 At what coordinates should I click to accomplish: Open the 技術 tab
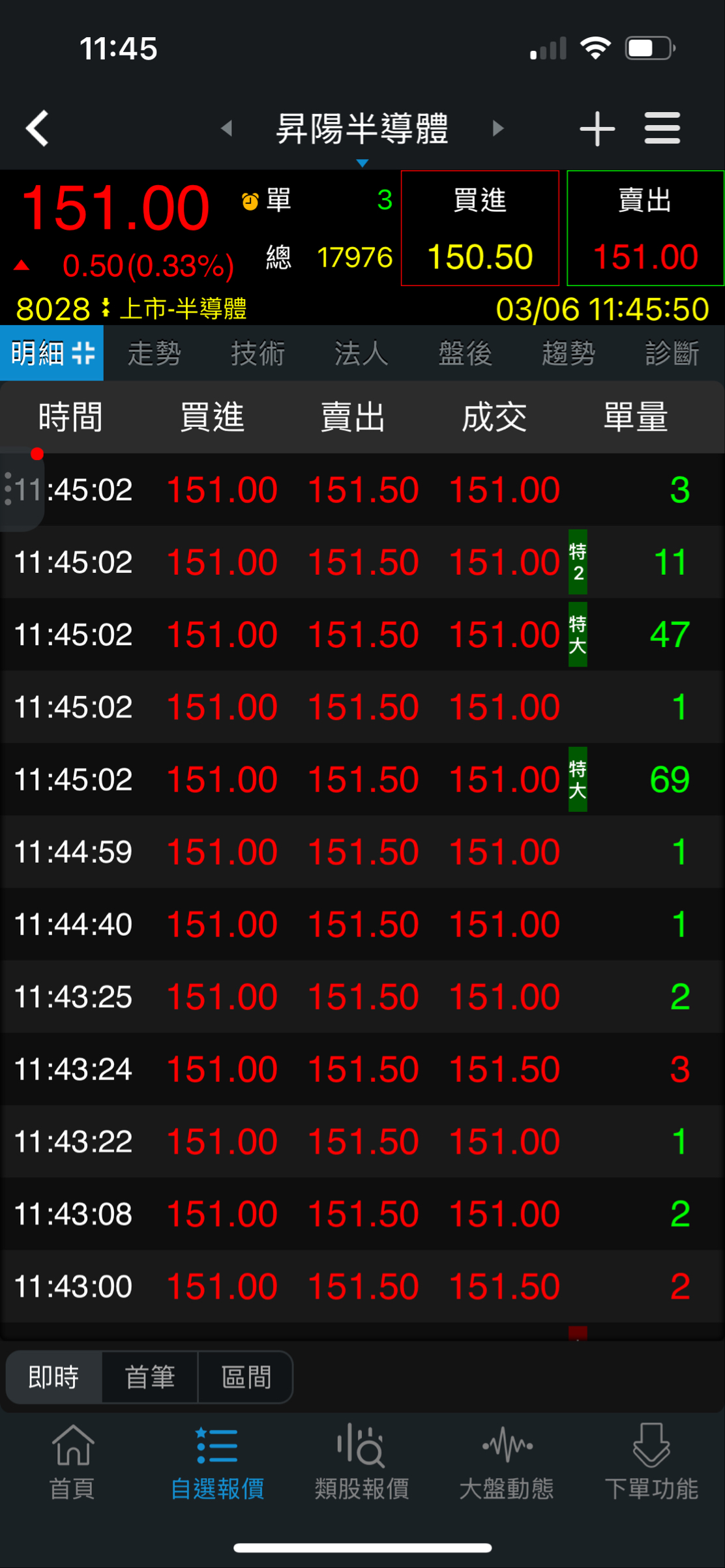tap(258, 353)
